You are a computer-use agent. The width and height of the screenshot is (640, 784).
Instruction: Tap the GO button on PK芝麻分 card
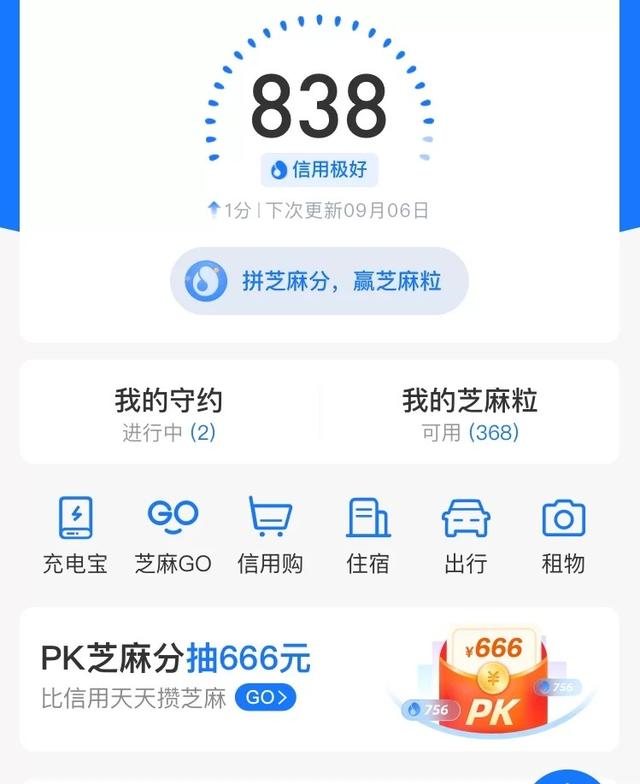266,697
